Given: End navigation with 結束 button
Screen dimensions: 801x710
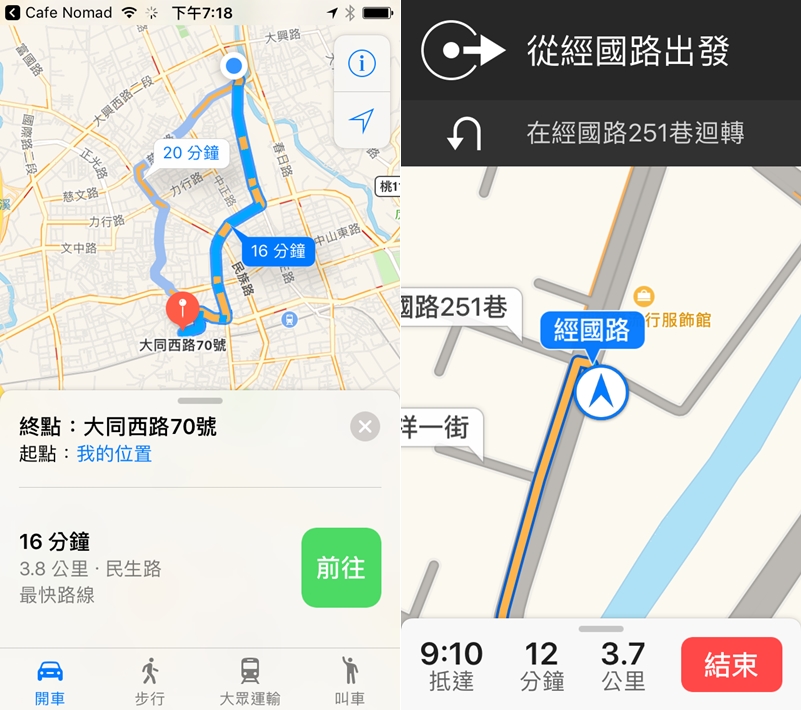Looking at the screenshot, I should pyautogui.click(x=731, y=664).
